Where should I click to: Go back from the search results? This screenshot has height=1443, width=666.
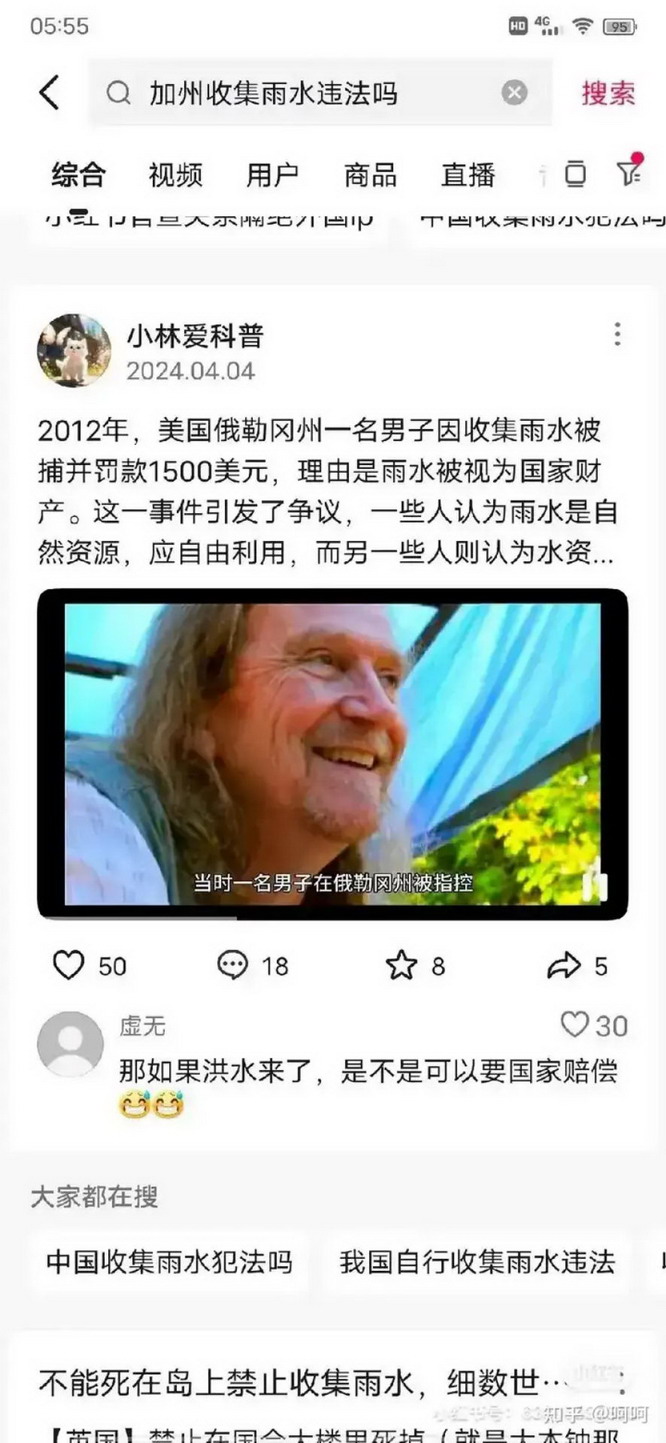click(49, 93)
